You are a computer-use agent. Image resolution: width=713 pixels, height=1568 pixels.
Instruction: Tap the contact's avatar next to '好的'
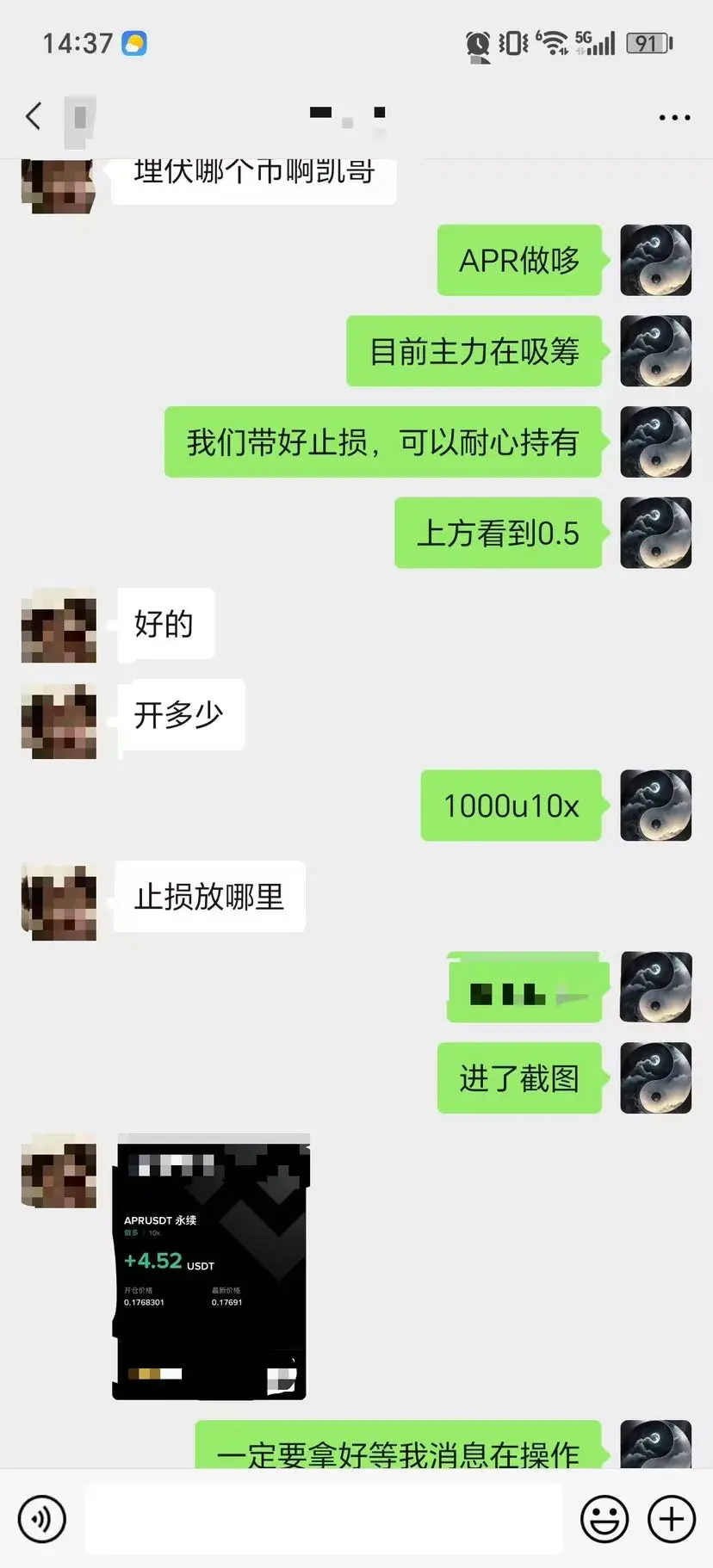(58, 627)
